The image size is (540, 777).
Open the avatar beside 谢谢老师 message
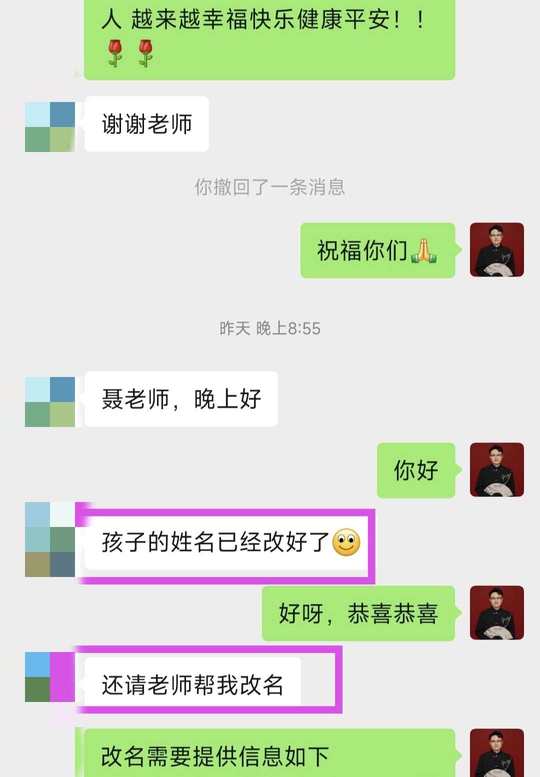click(50, 127)
